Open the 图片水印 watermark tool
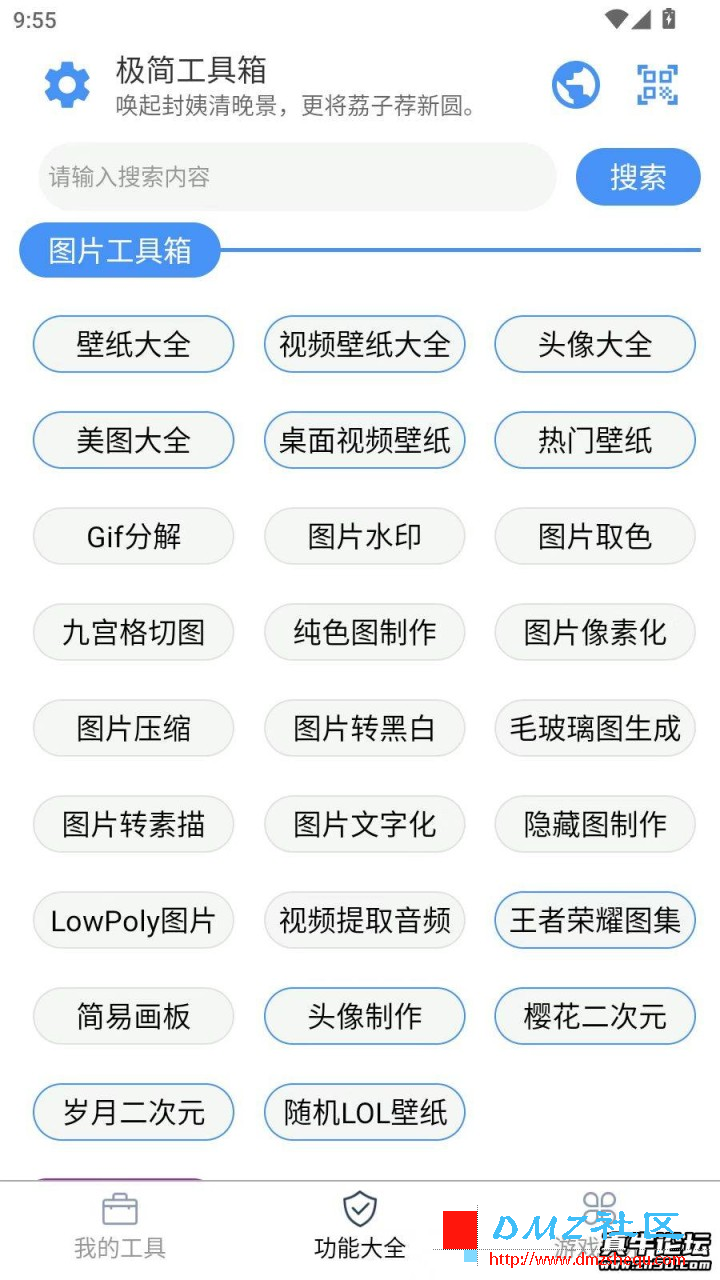720x1280 pixels. coord(364,537)
